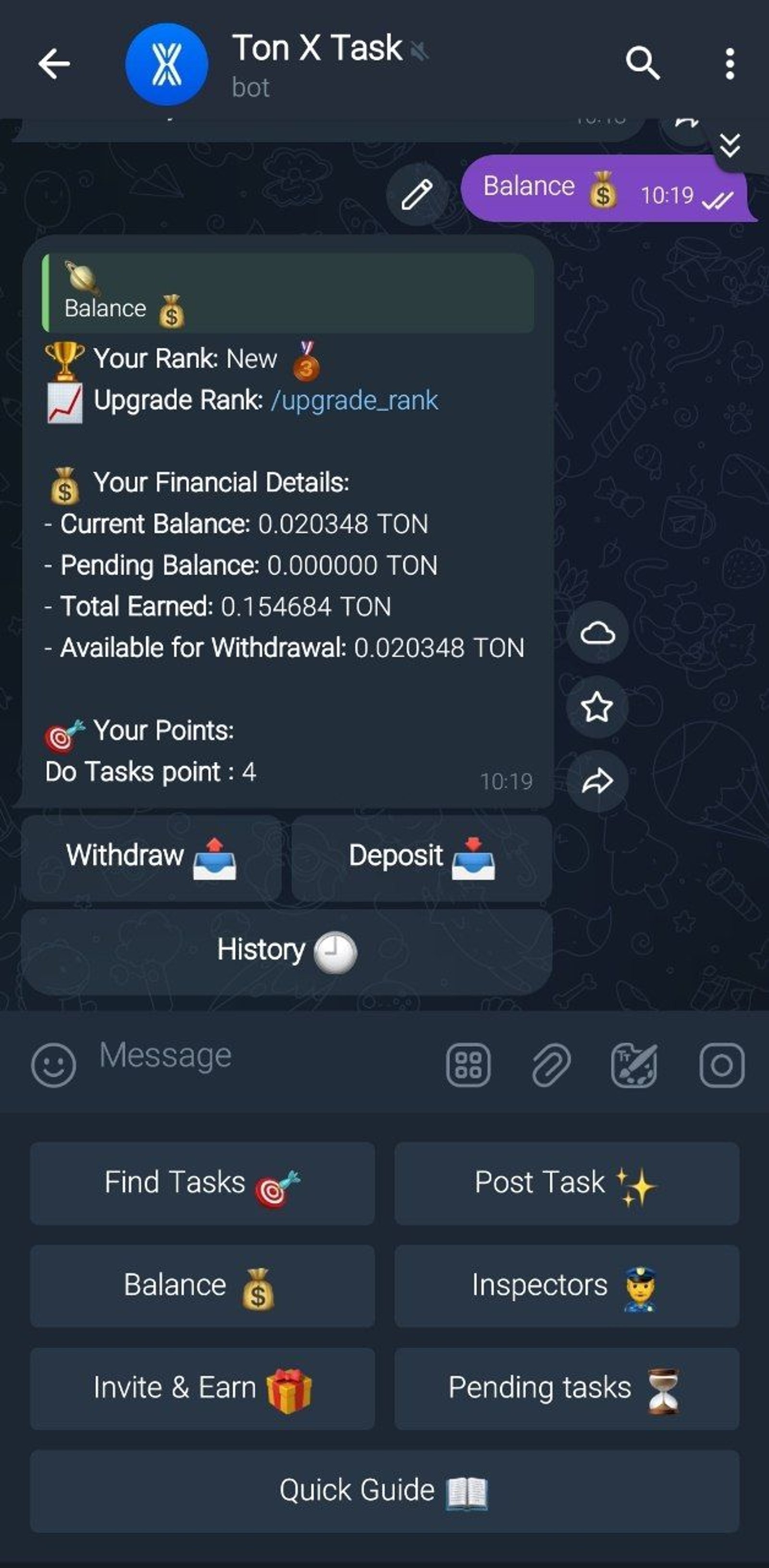This screenshot has width=769, height=1568.
Task: Tap the pencil edit icon beside the message
Action: click(417, 194)
